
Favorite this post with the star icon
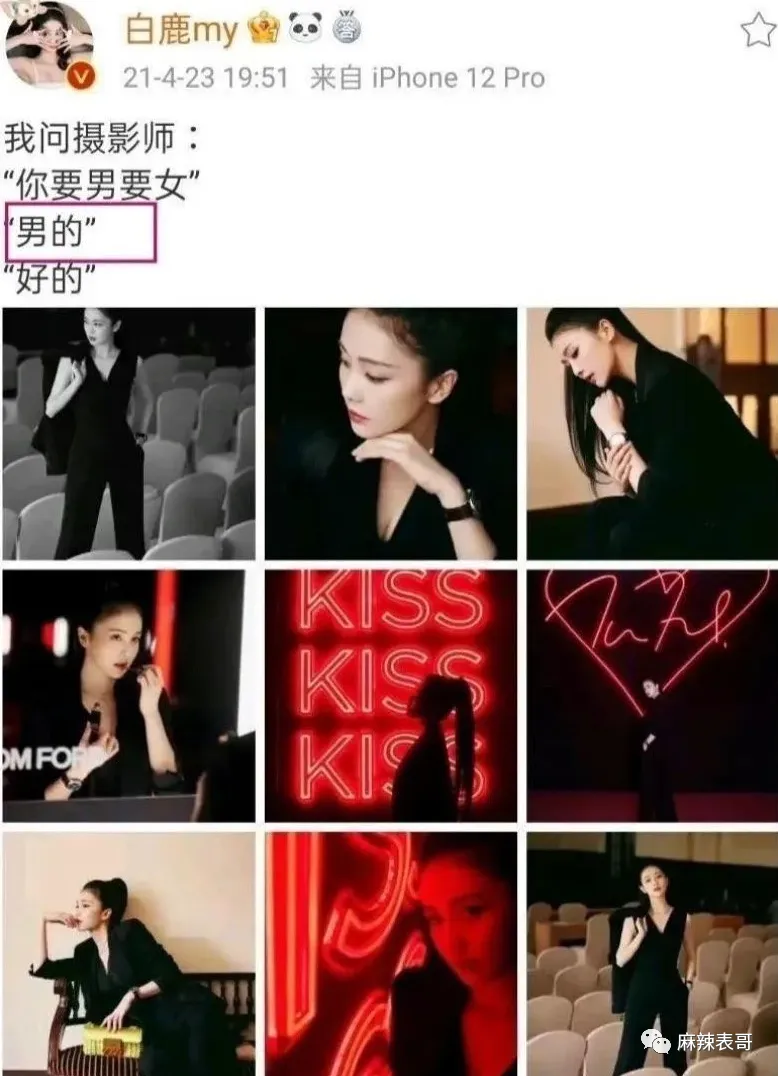(757, 32)
